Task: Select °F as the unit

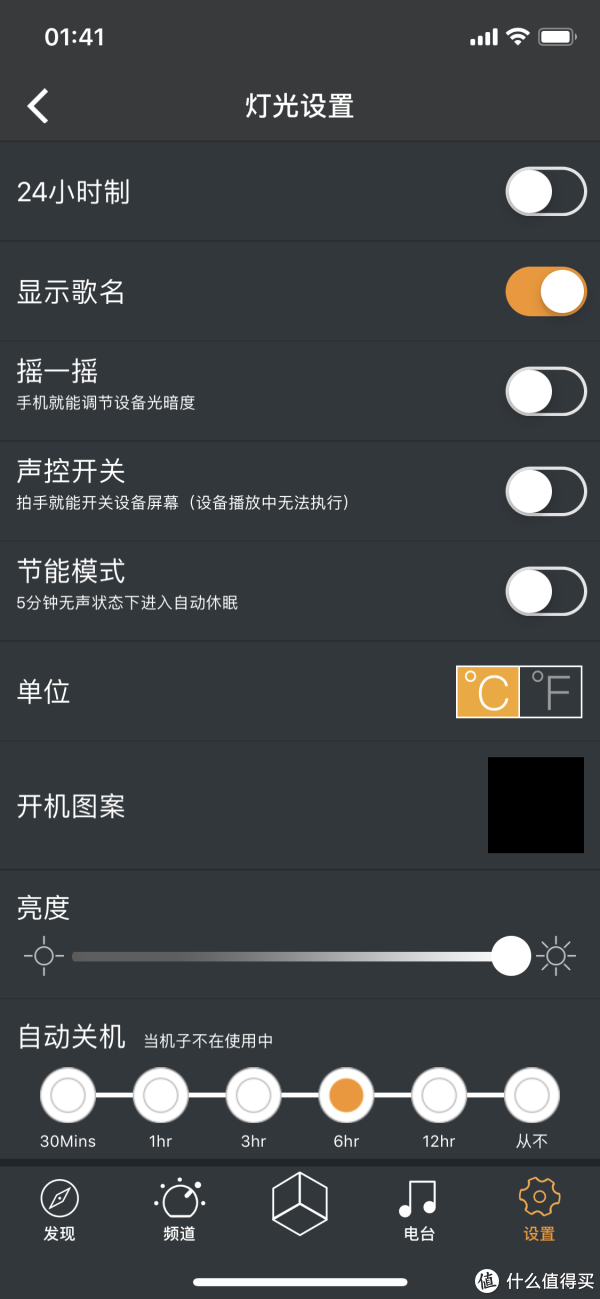Action: point(551,692)
